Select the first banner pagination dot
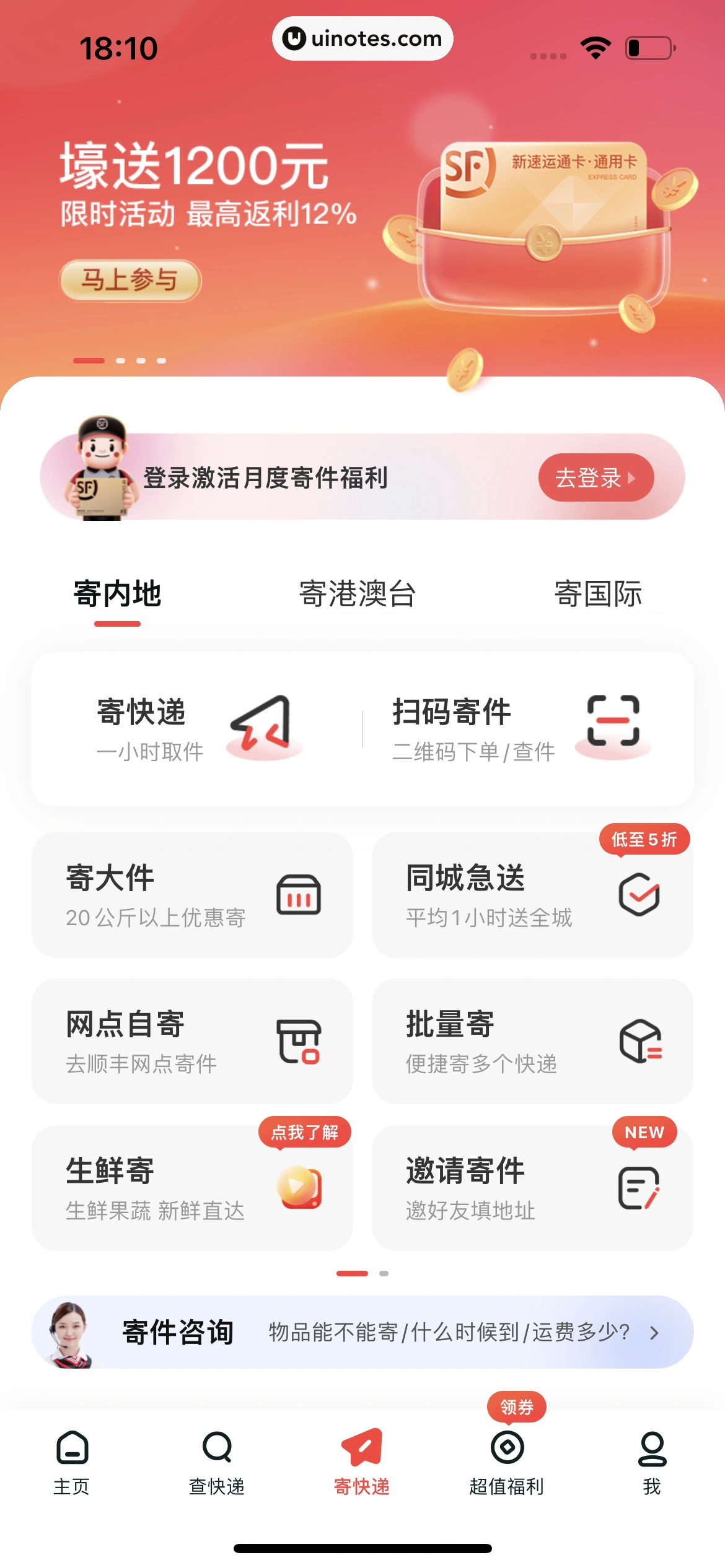The width and height of the screenshot is (725, 1568). (x=89, y=360)
